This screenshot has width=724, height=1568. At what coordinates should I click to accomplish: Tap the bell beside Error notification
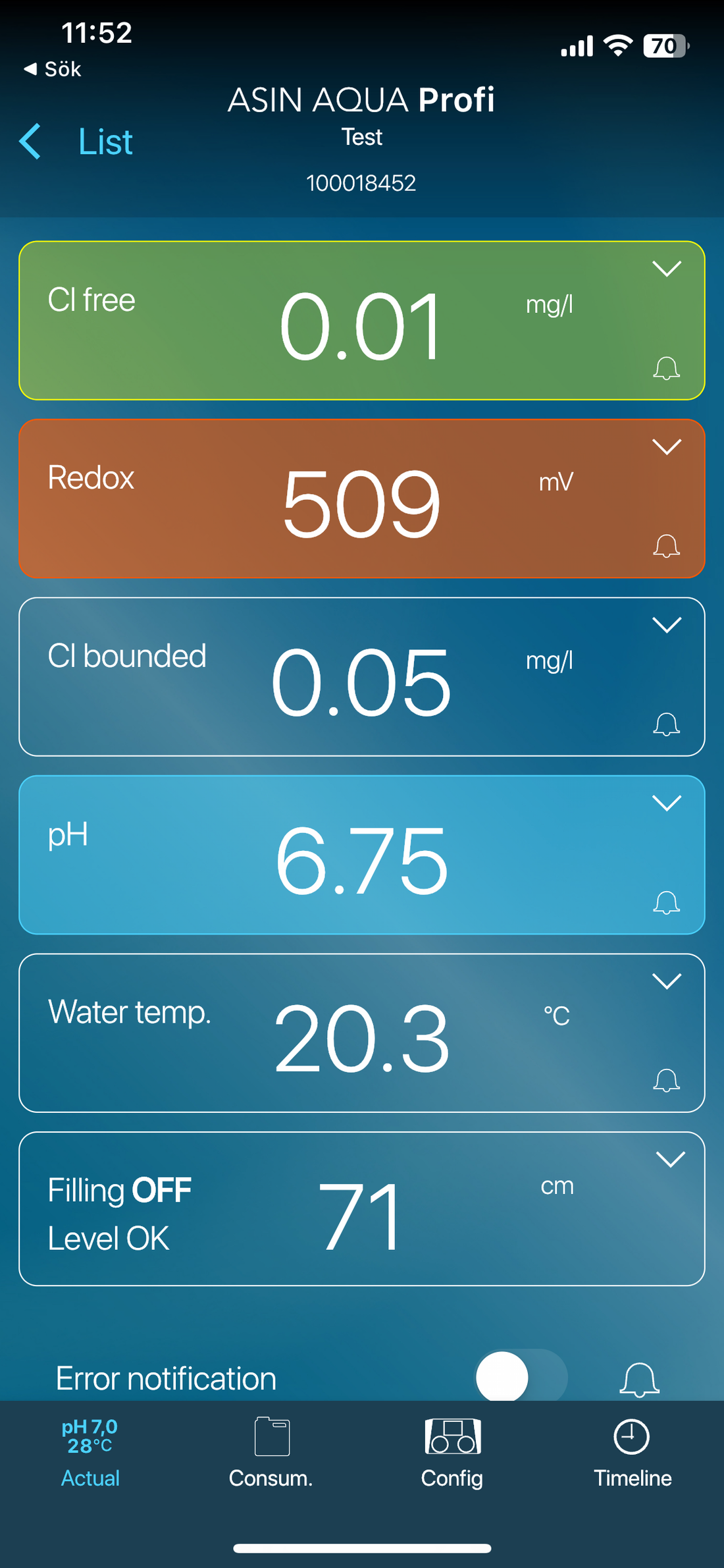click(639, 1379)
